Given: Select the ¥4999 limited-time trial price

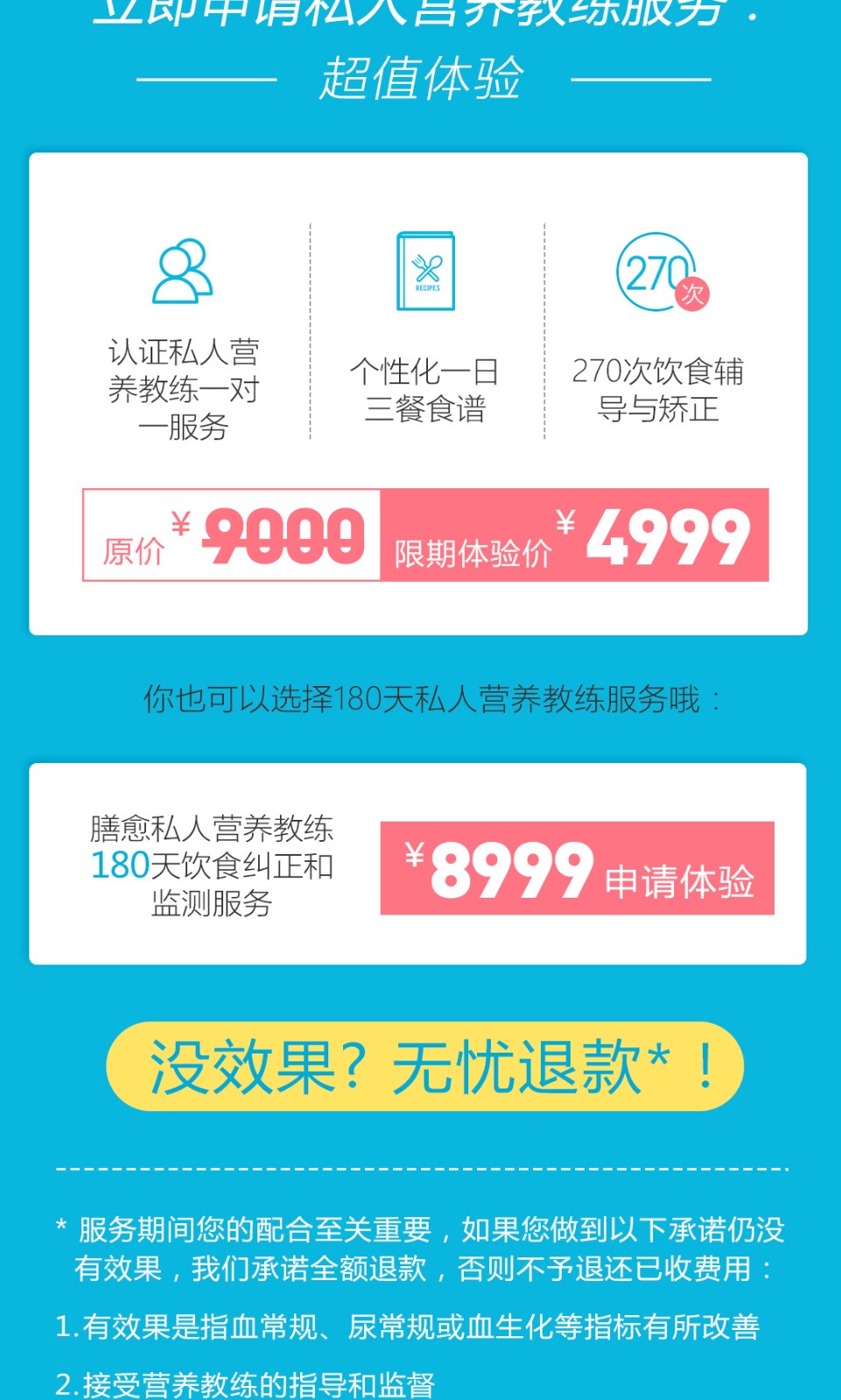Looking at the screenshot, I should (574, 535).
